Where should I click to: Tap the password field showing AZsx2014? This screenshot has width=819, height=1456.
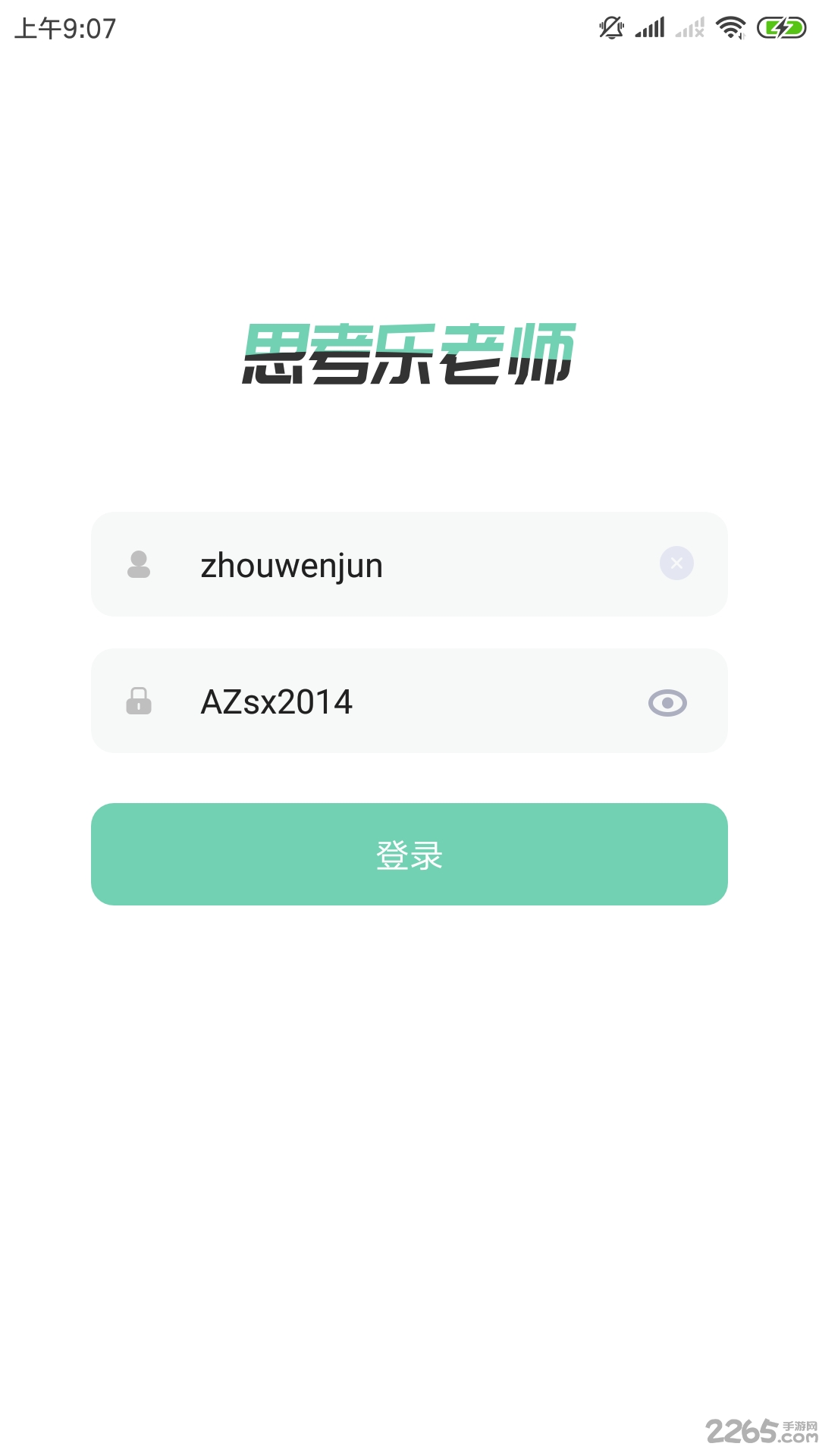[x=409, y=701]
